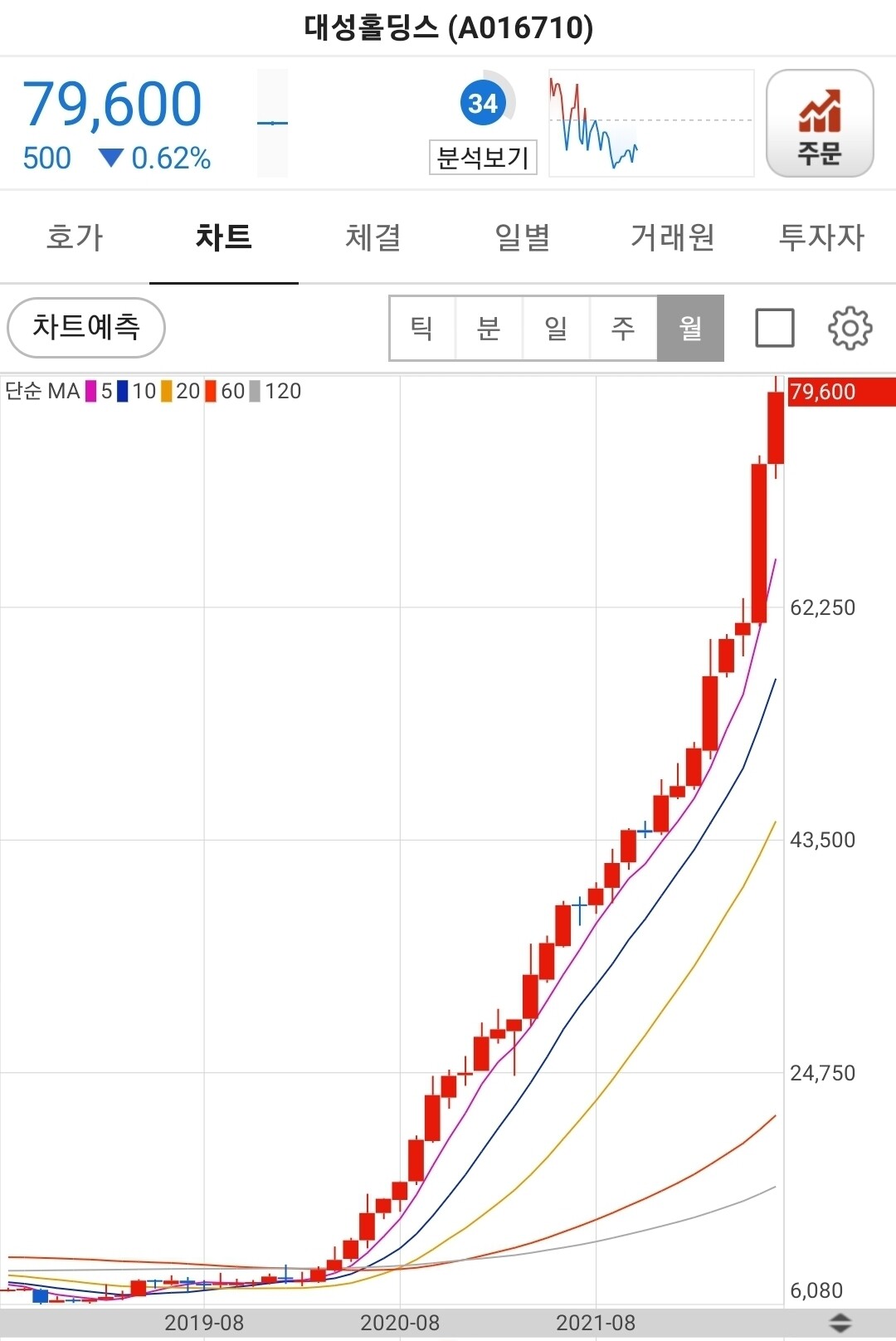Switch chart period to 주 (weekly)
This screenshot has height=1341, width=896.
(x=623, y=328)
